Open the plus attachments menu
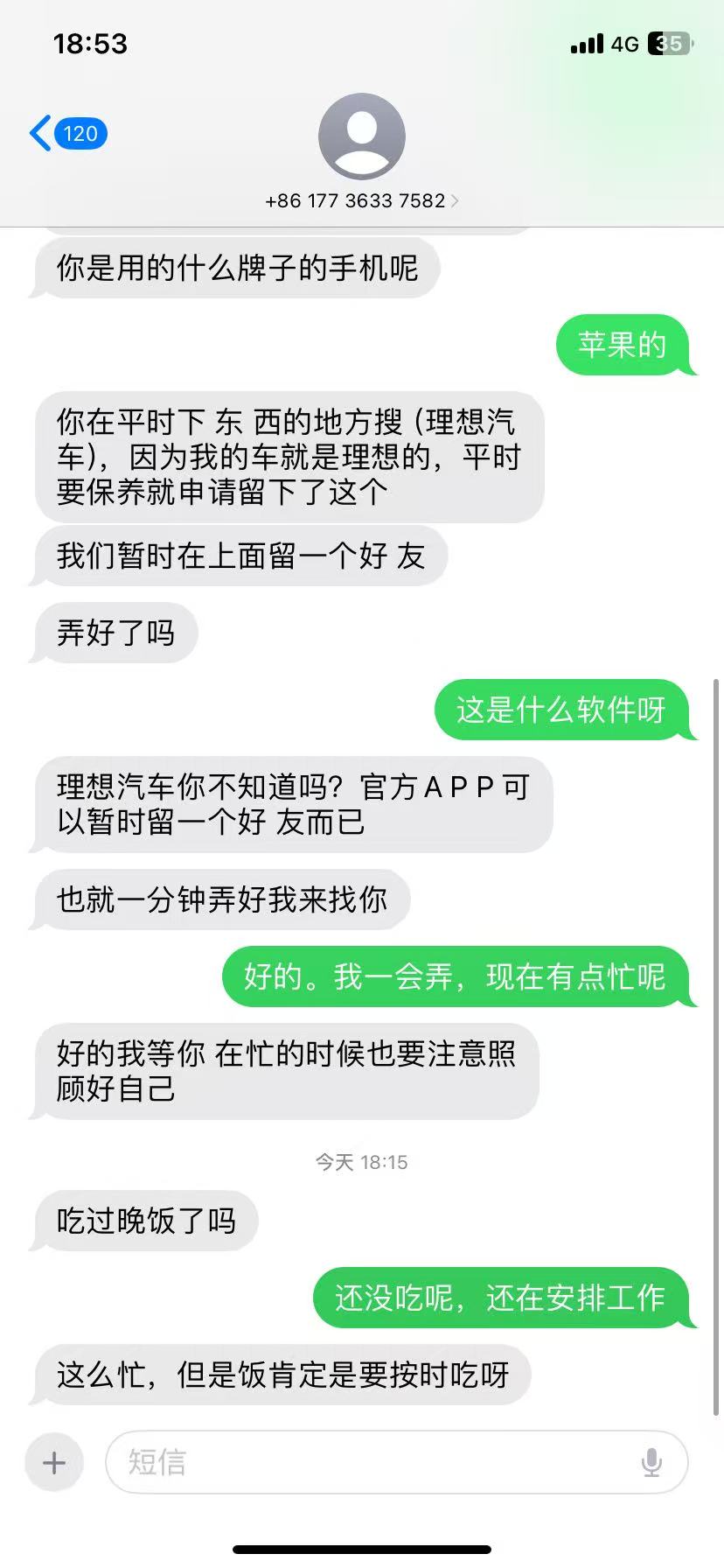 [x=54, y=1462]
